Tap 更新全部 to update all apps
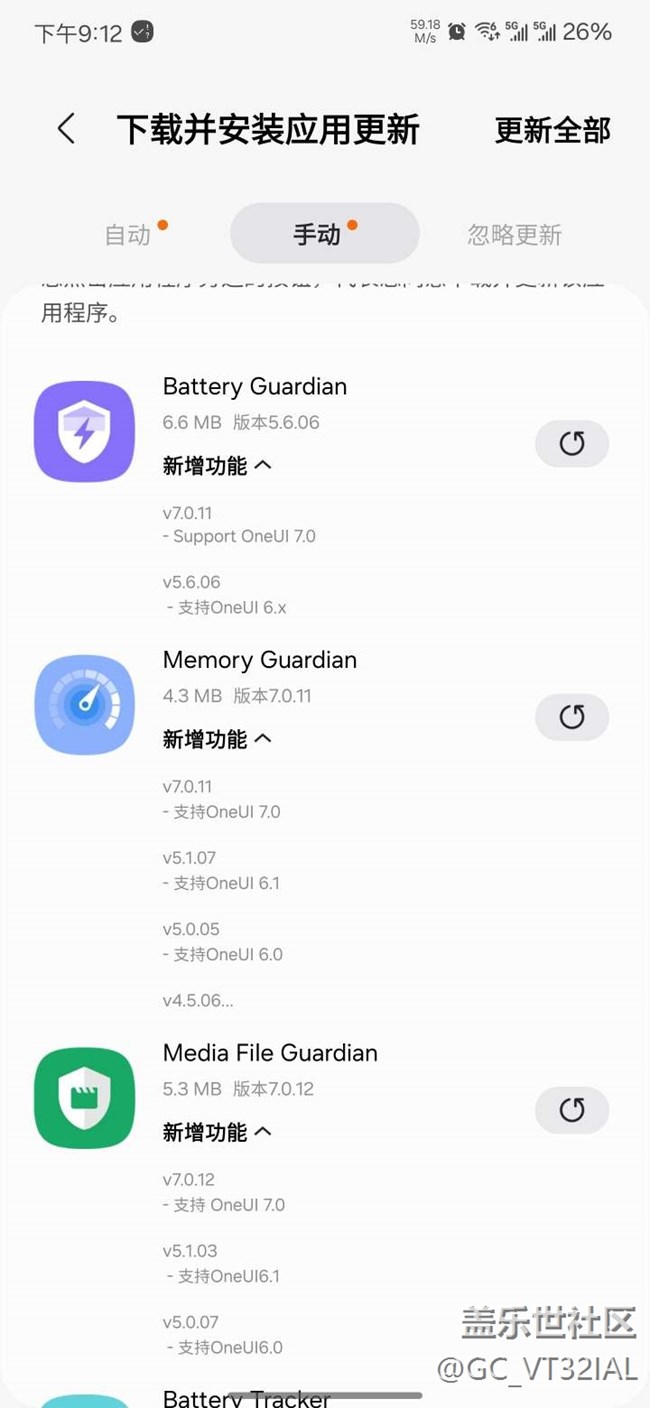The height and width of the screenshot is (1408, 650). 553,130
